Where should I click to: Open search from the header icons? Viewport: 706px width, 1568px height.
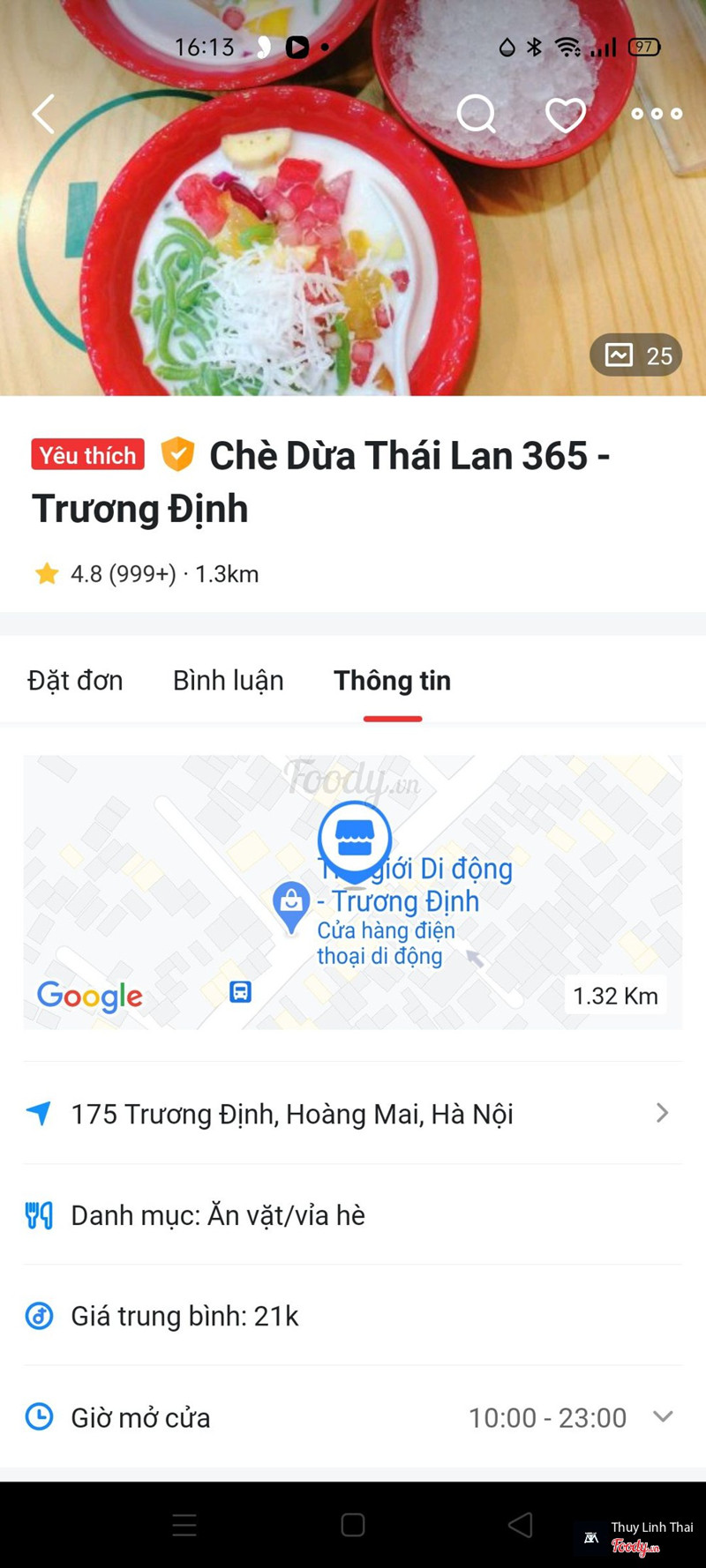(x=477, y=114)
